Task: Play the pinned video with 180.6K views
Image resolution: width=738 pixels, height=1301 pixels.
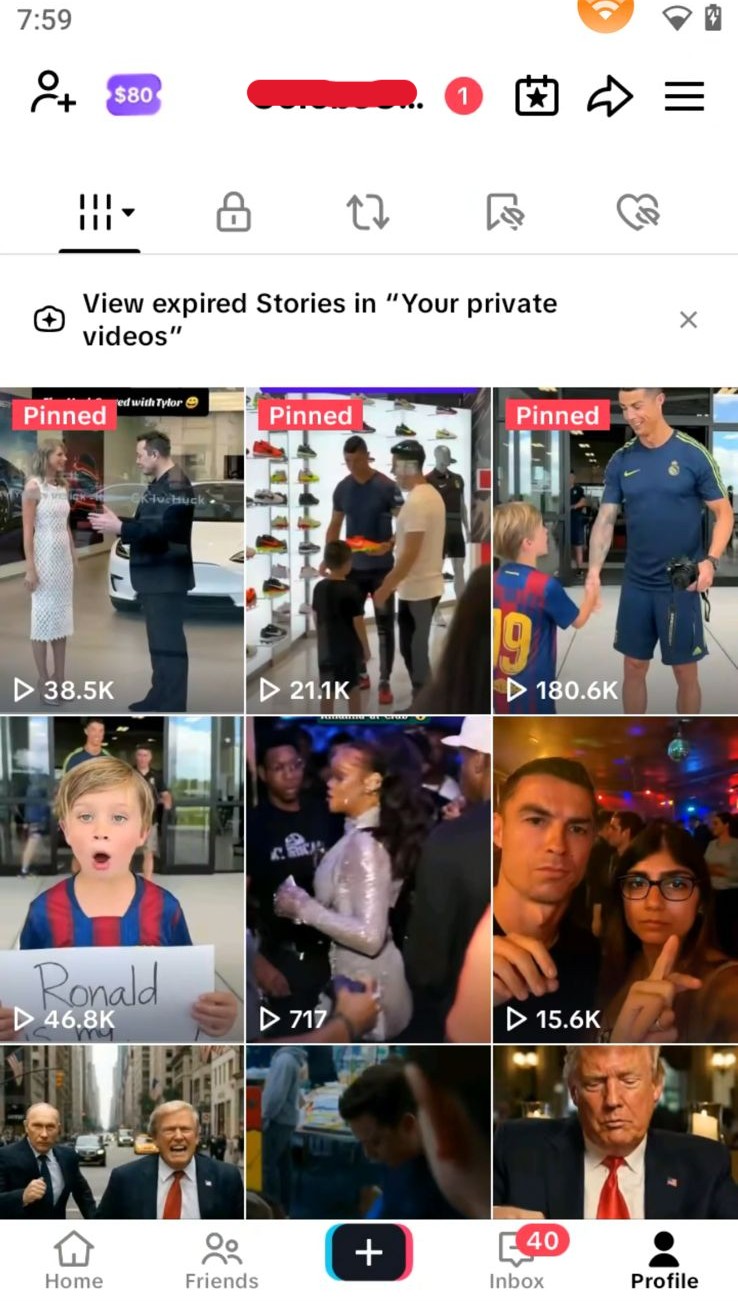Action: point(615,550)
